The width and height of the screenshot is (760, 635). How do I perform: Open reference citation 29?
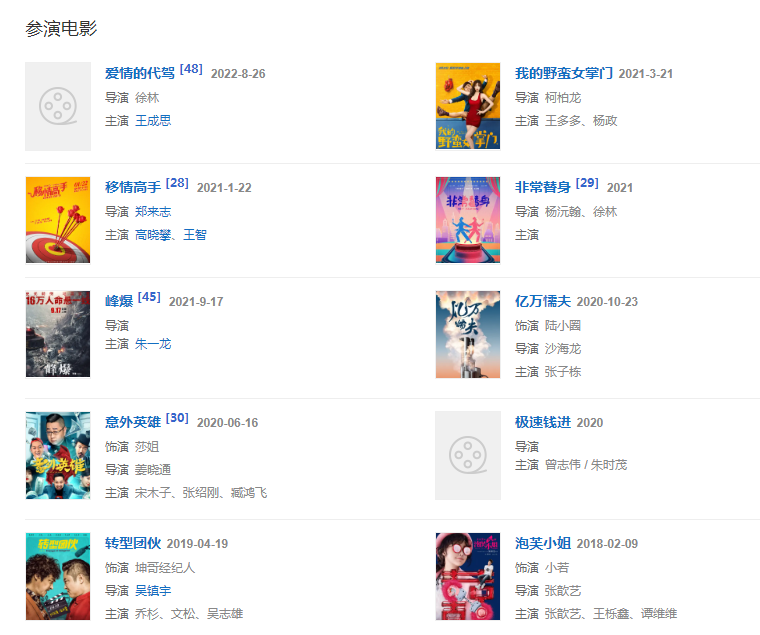click(587, 183)
